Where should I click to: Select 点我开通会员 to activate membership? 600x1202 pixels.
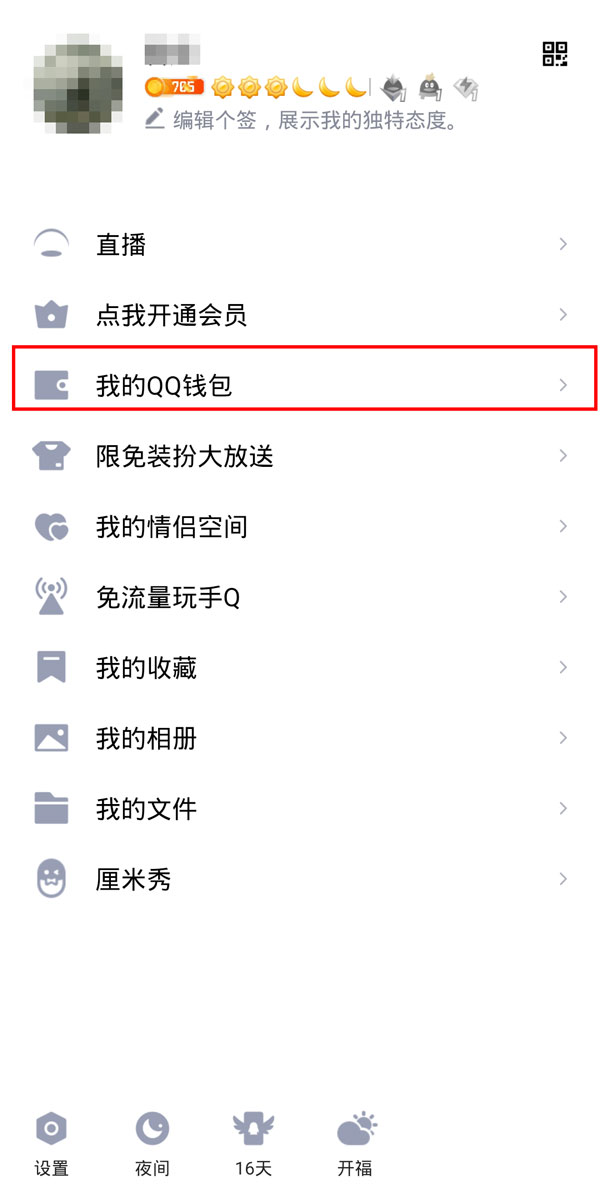[300, 316]
